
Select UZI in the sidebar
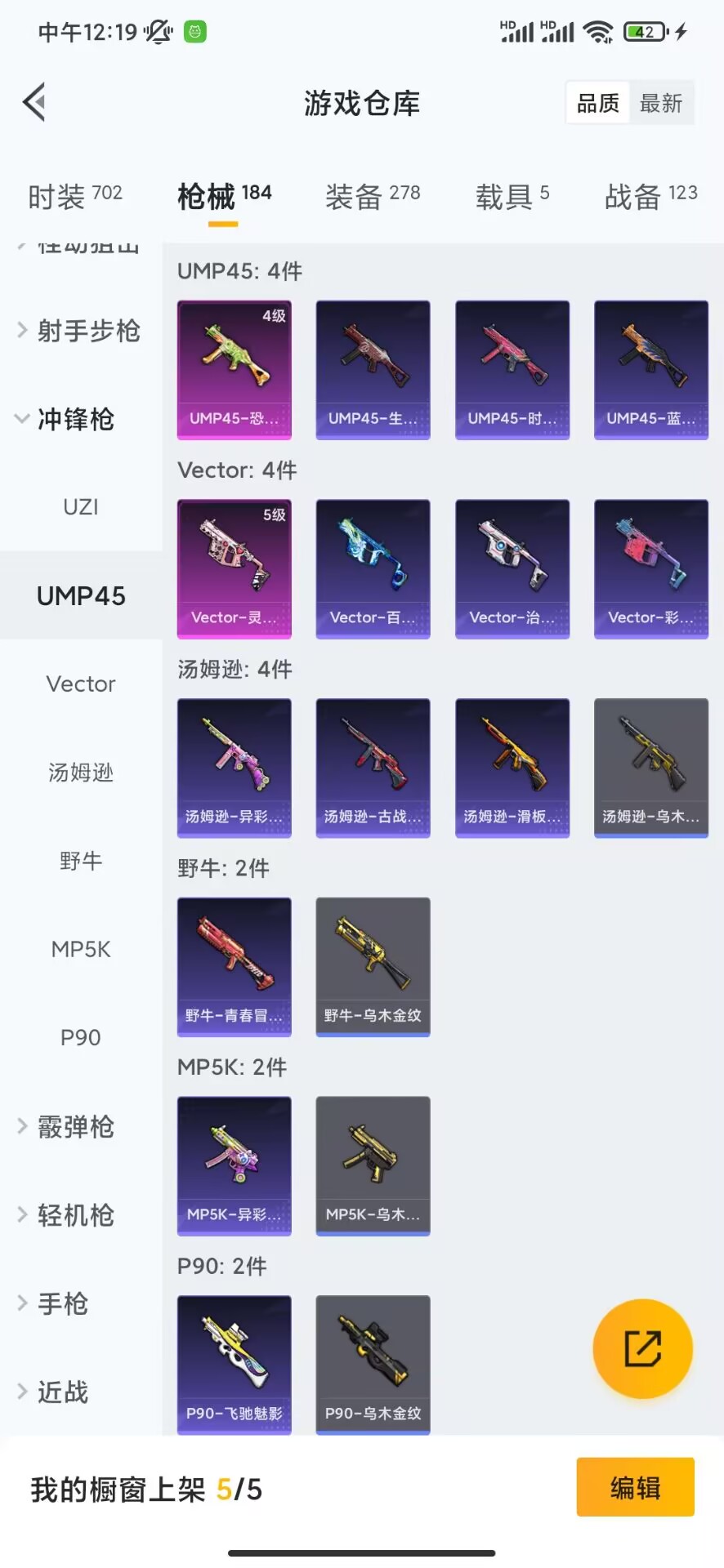81,507
